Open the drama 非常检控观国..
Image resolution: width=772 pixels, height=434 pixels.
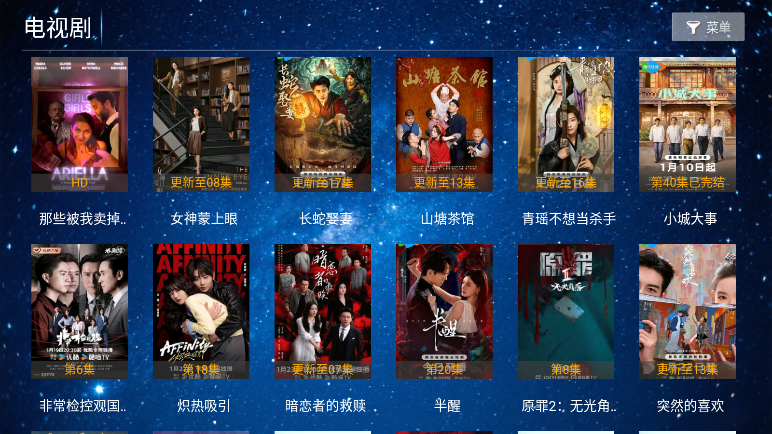80,312
